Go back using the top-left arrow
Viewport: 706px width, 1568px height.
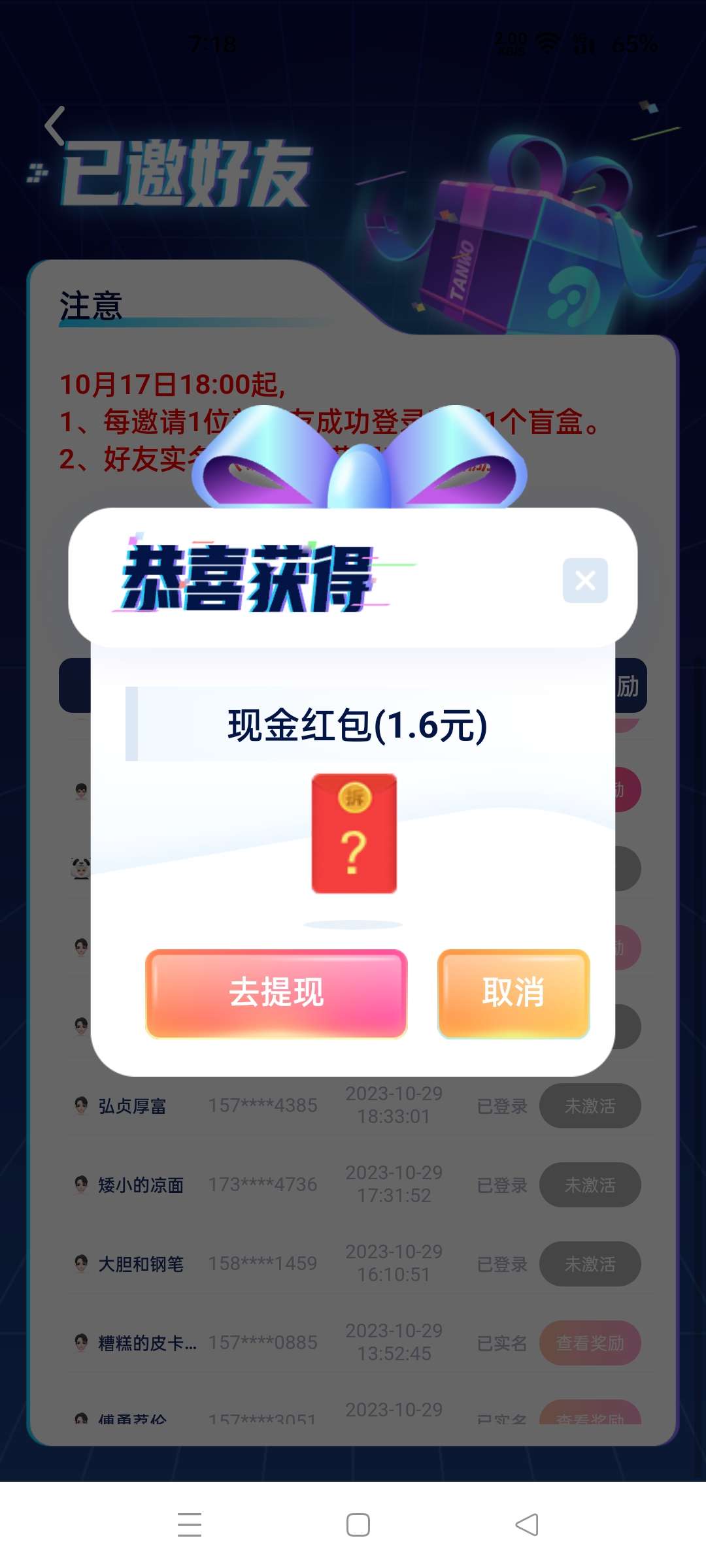[x=55, y=125]
